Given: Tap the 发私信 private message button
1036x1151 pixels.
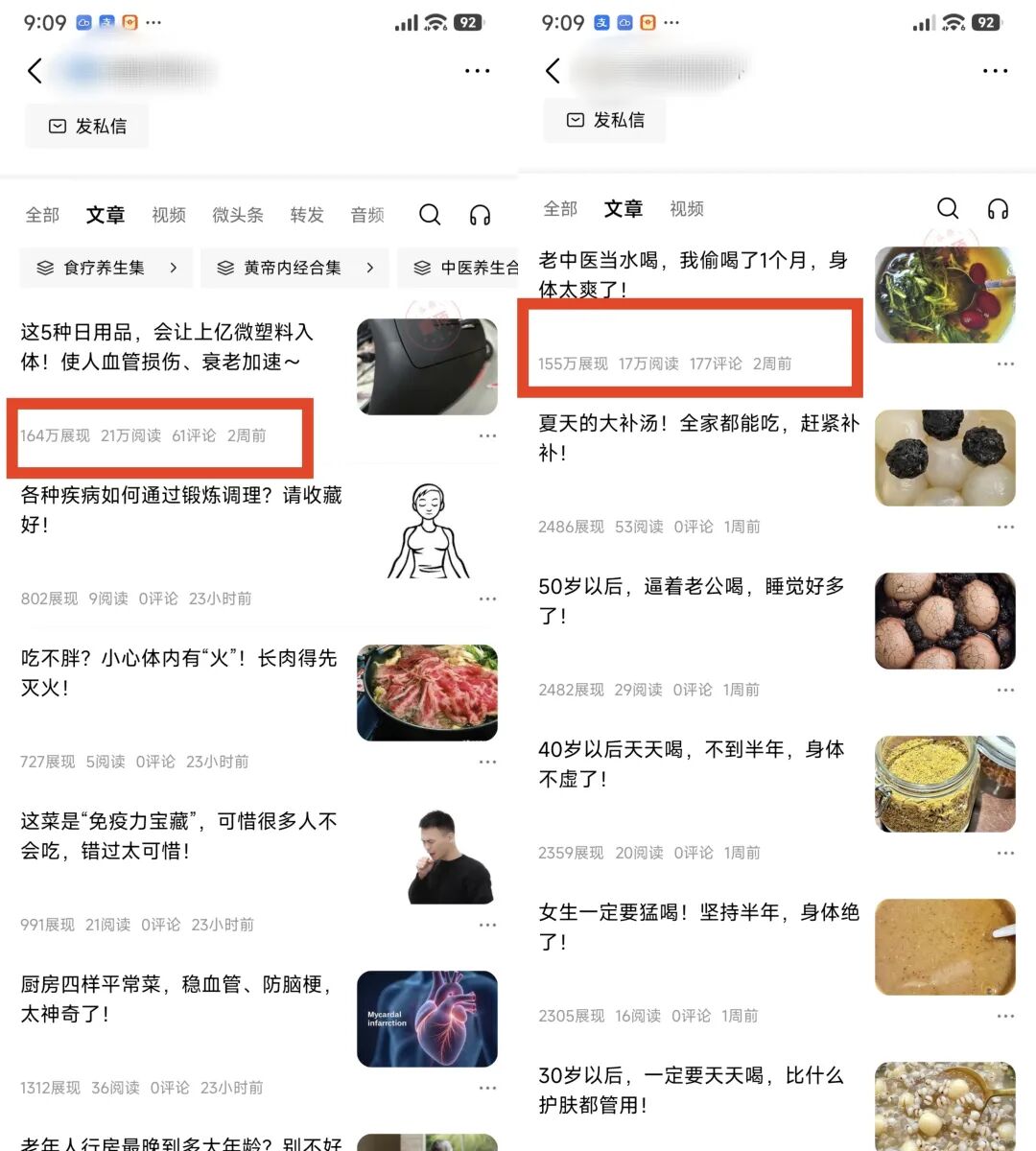Looking at the screenshot, I should [86, 126].
